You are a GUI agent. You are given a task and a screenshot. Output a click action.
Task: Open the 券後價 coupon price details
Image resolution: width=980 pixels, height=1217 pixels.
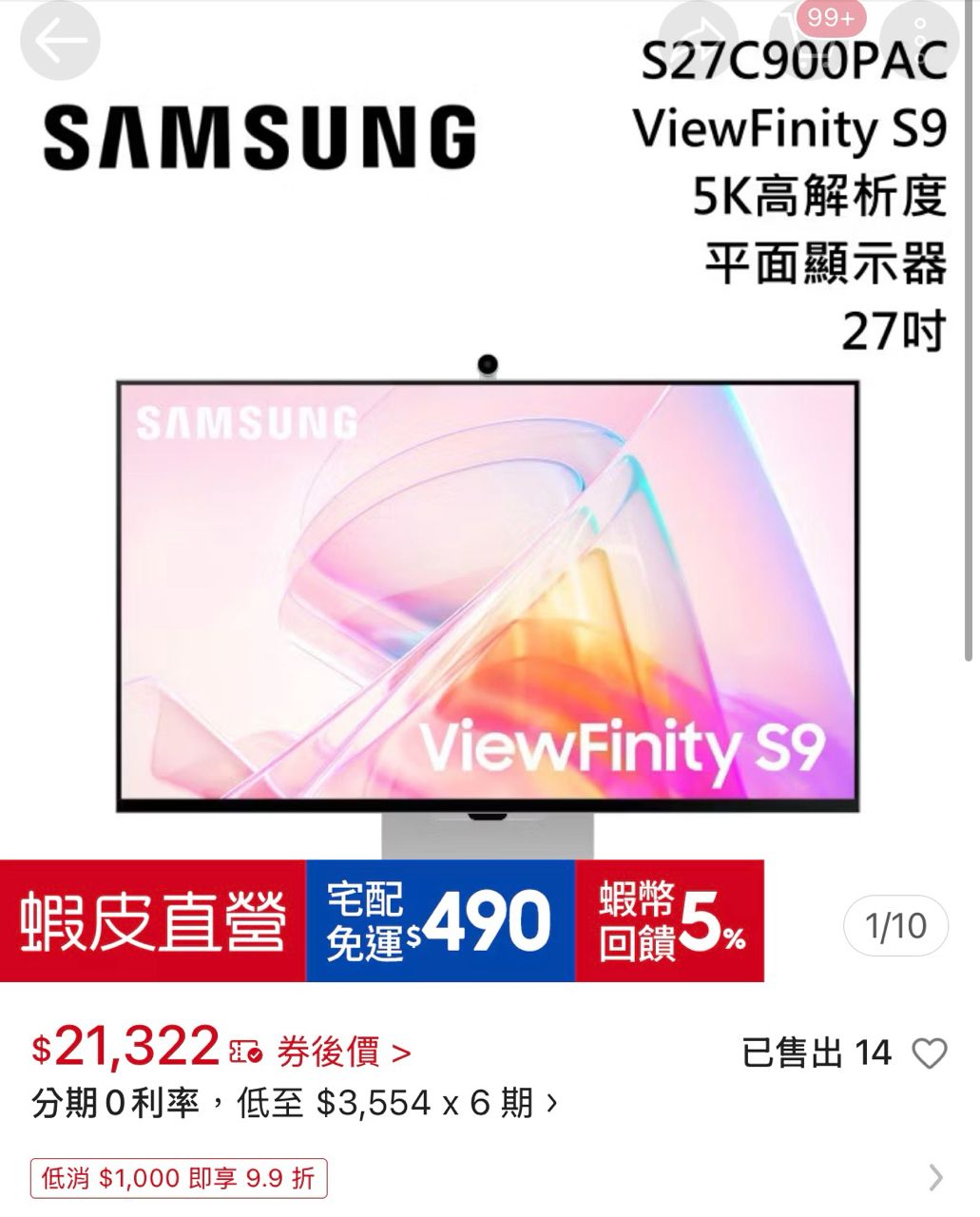point(344,1053)
